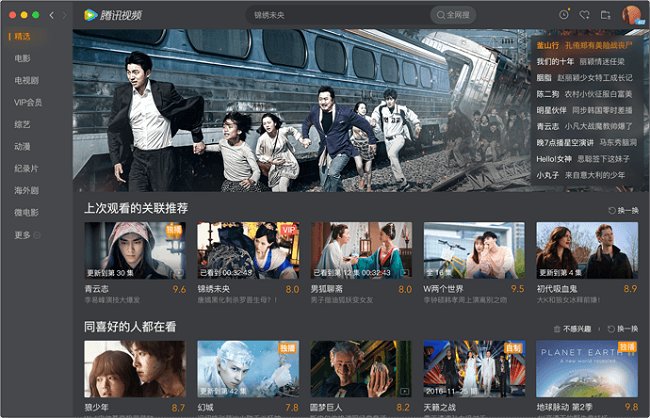
Task: Open the user avatar profile
Action: click(632, 15)
